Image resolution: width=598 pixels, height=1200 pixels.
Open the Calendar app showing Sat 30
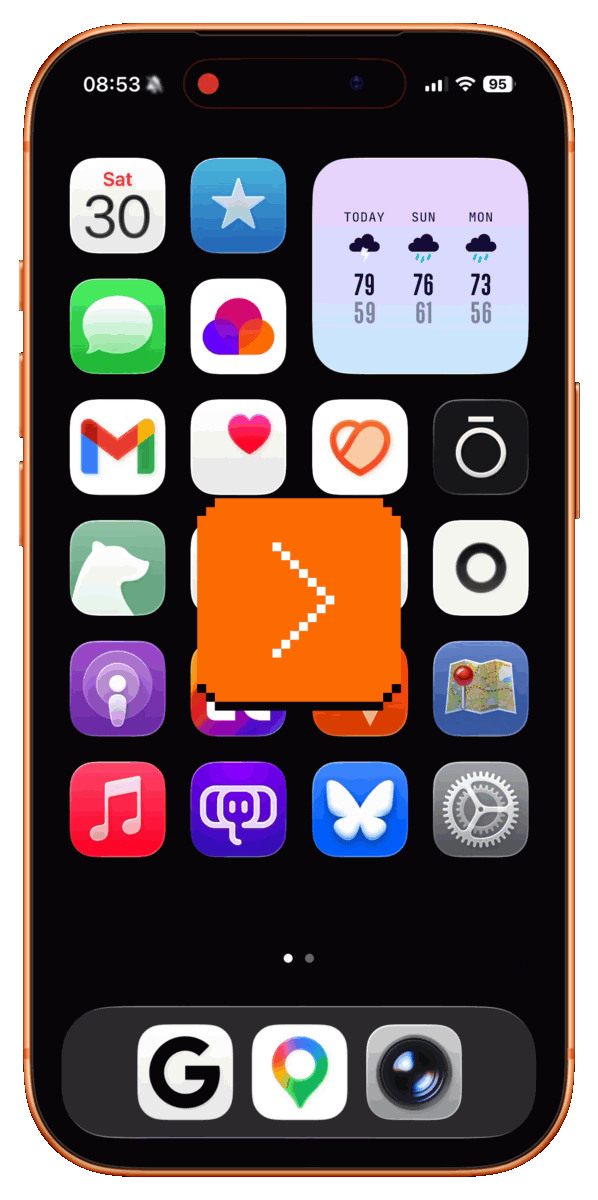click(x=118, y=205)
